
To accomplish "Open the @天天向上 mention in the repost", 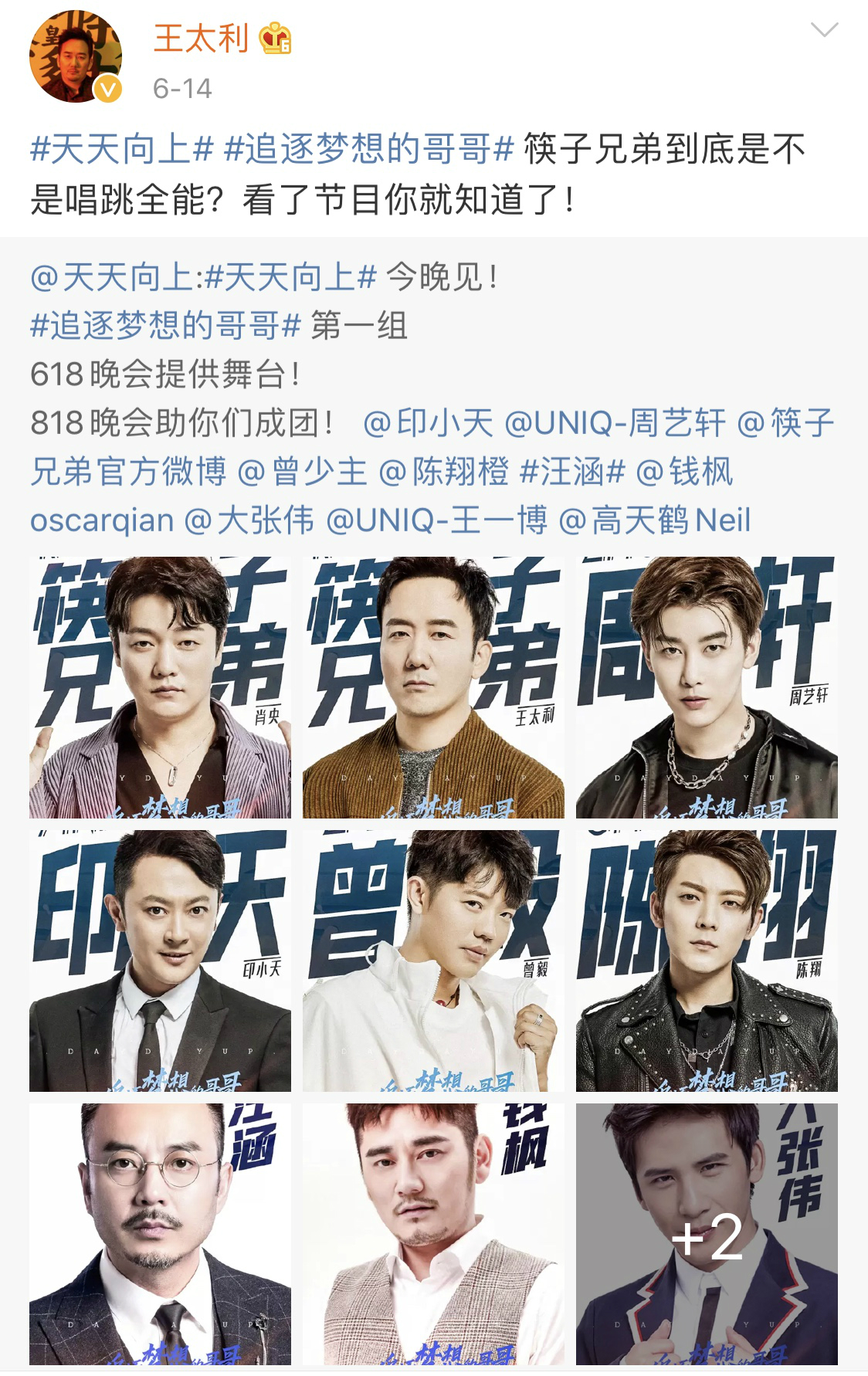I will click(x=112, y=277).
